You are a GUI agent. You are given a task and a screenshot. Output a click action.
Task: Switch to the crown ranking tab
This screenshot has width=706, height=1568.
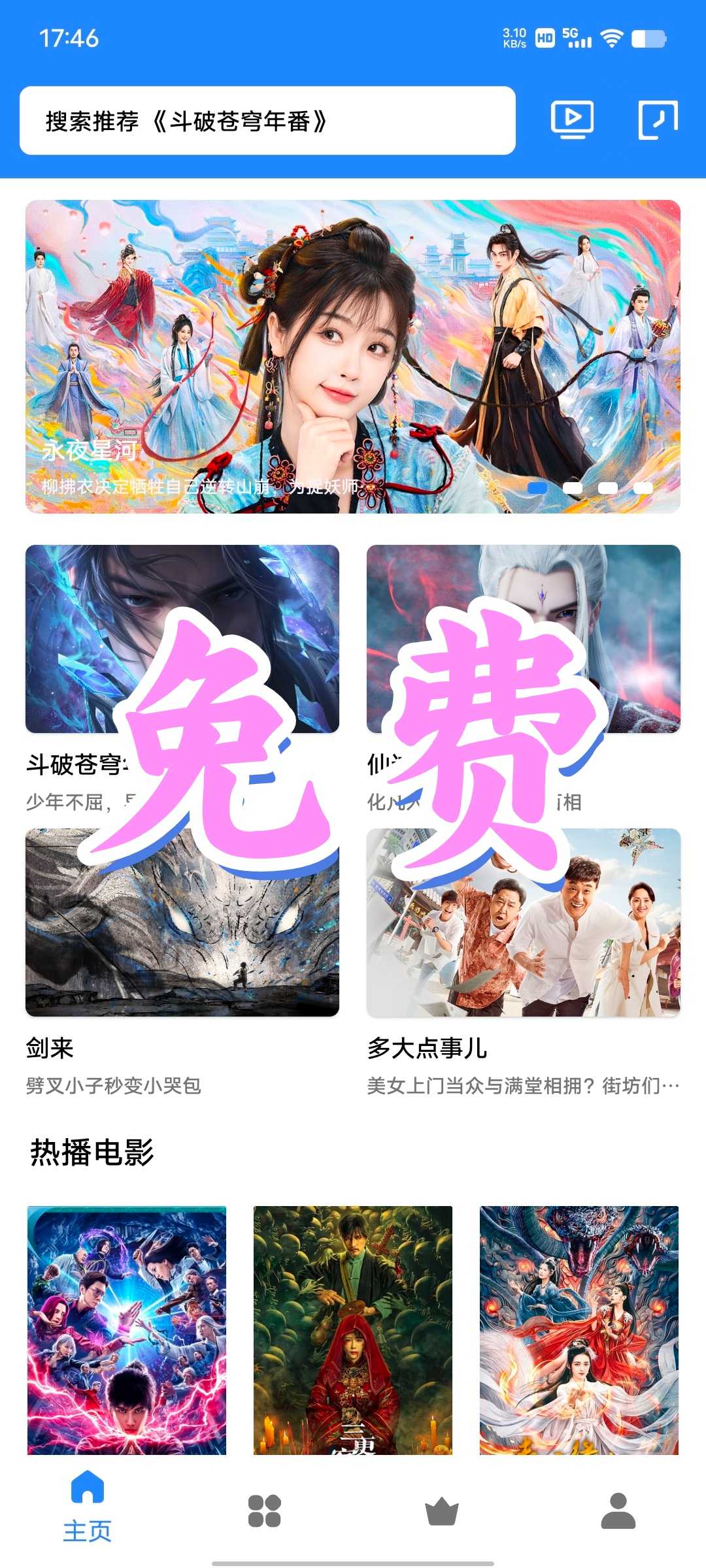[x=441, y=1511]
